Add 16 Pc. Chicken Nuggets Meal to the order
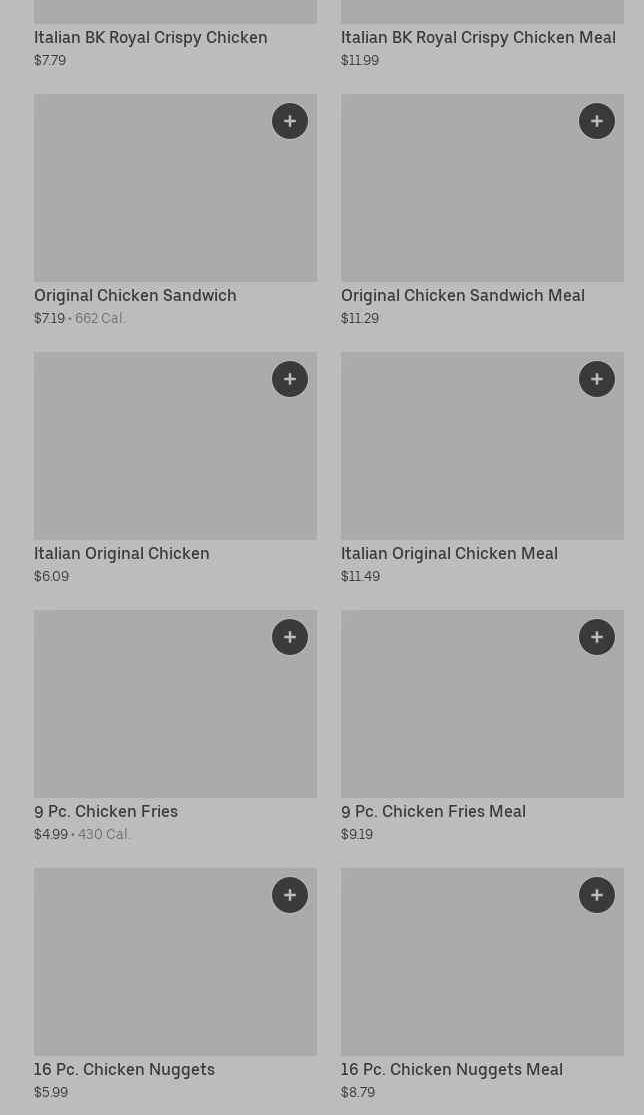Image resolution: width=644 pixels, height=1115 pixels. click(x=597, y=895)
